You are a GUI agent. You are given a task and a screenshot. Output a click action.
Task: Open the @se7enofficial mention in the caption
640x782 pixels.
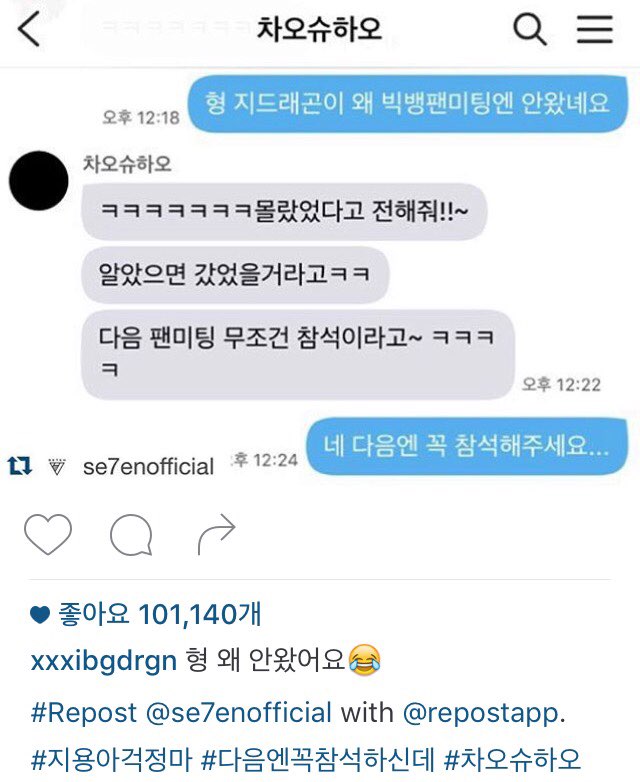[240, 713]
